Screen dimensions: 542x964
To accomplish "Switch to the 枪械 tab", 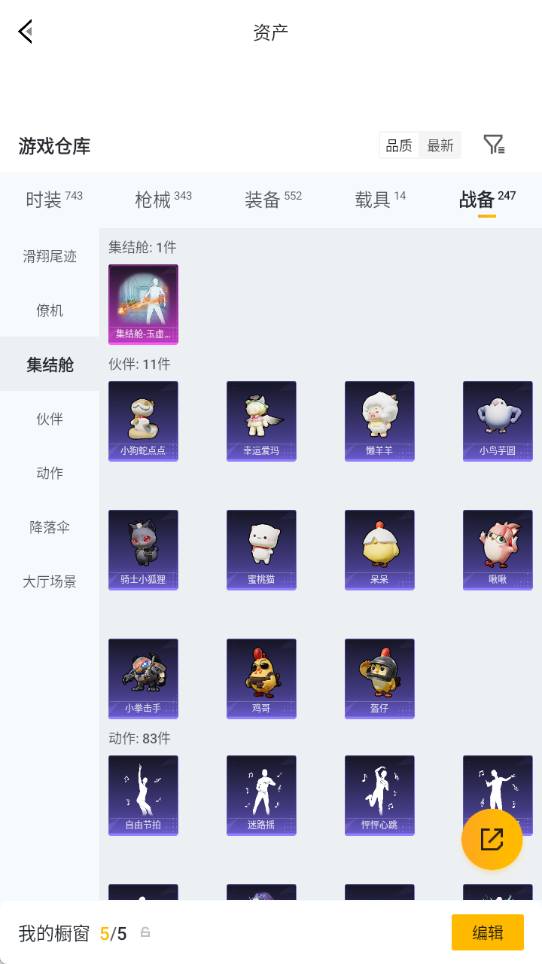I will (x=163, y=199).
